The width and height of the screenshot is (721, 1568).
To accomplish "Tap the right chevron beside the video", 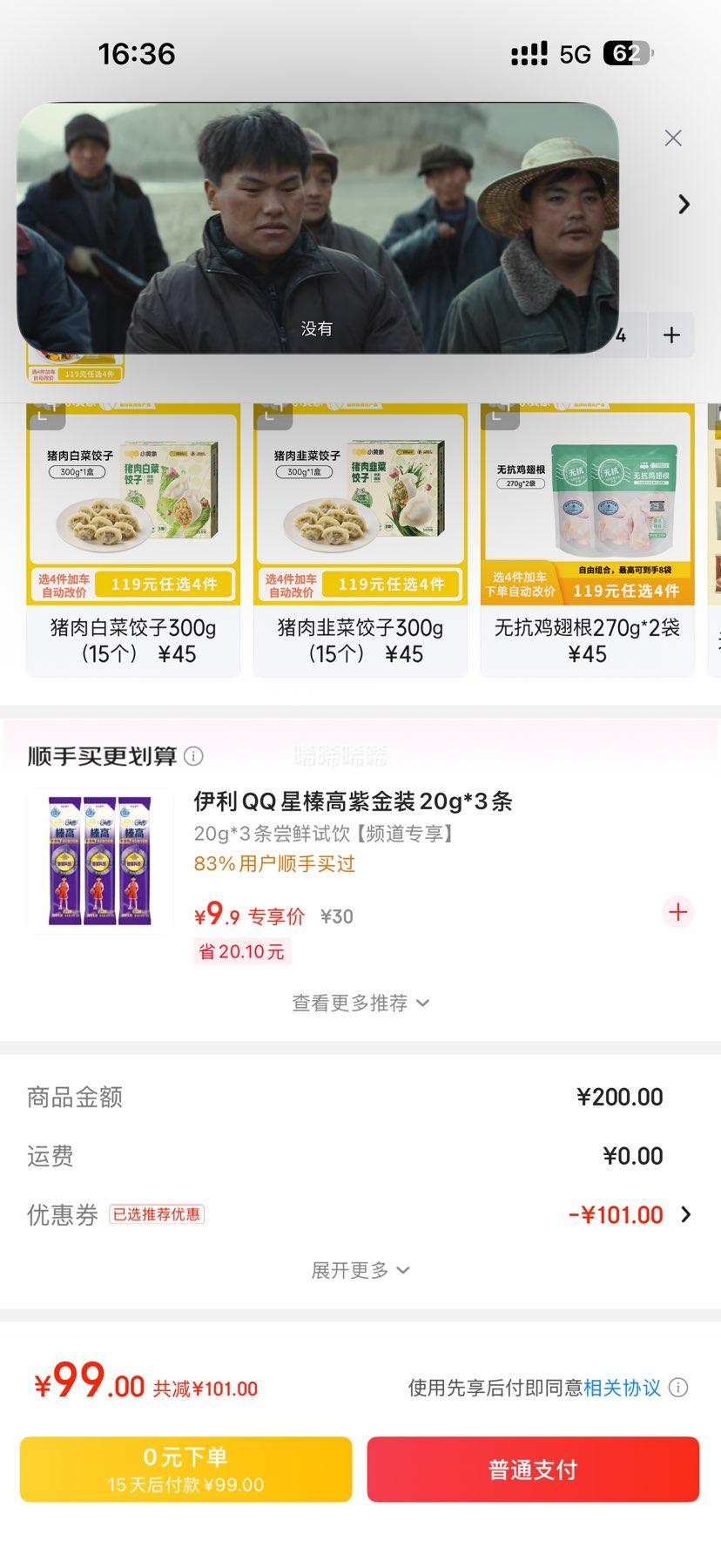I will [x=684, y=204].
